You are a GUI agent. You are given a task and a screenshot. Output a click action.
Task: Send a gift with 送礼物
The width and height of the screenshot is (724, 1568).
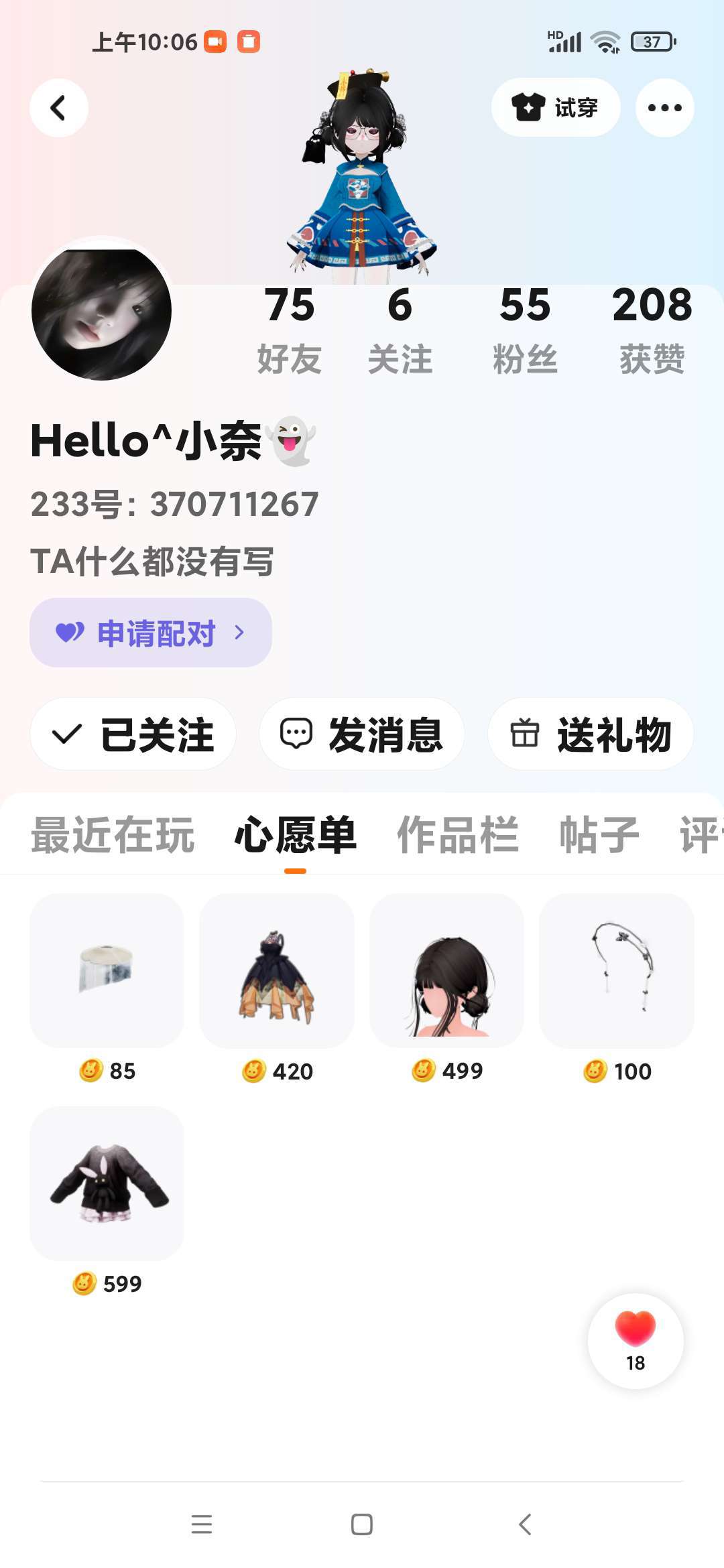click(x=591, y=734)
